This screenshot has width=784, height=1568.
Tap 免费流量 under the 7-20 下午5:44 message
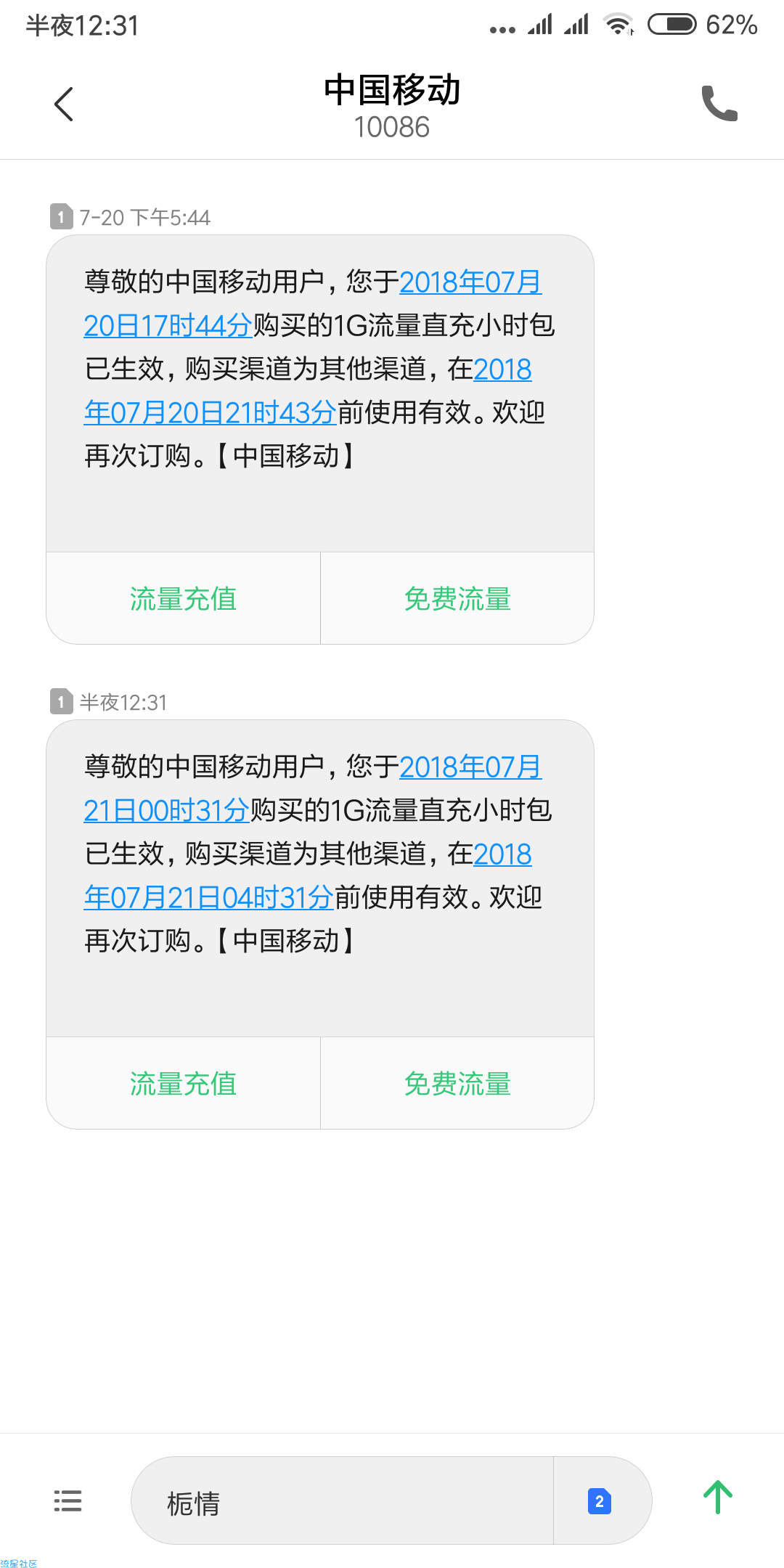click(x=457, y=599)
